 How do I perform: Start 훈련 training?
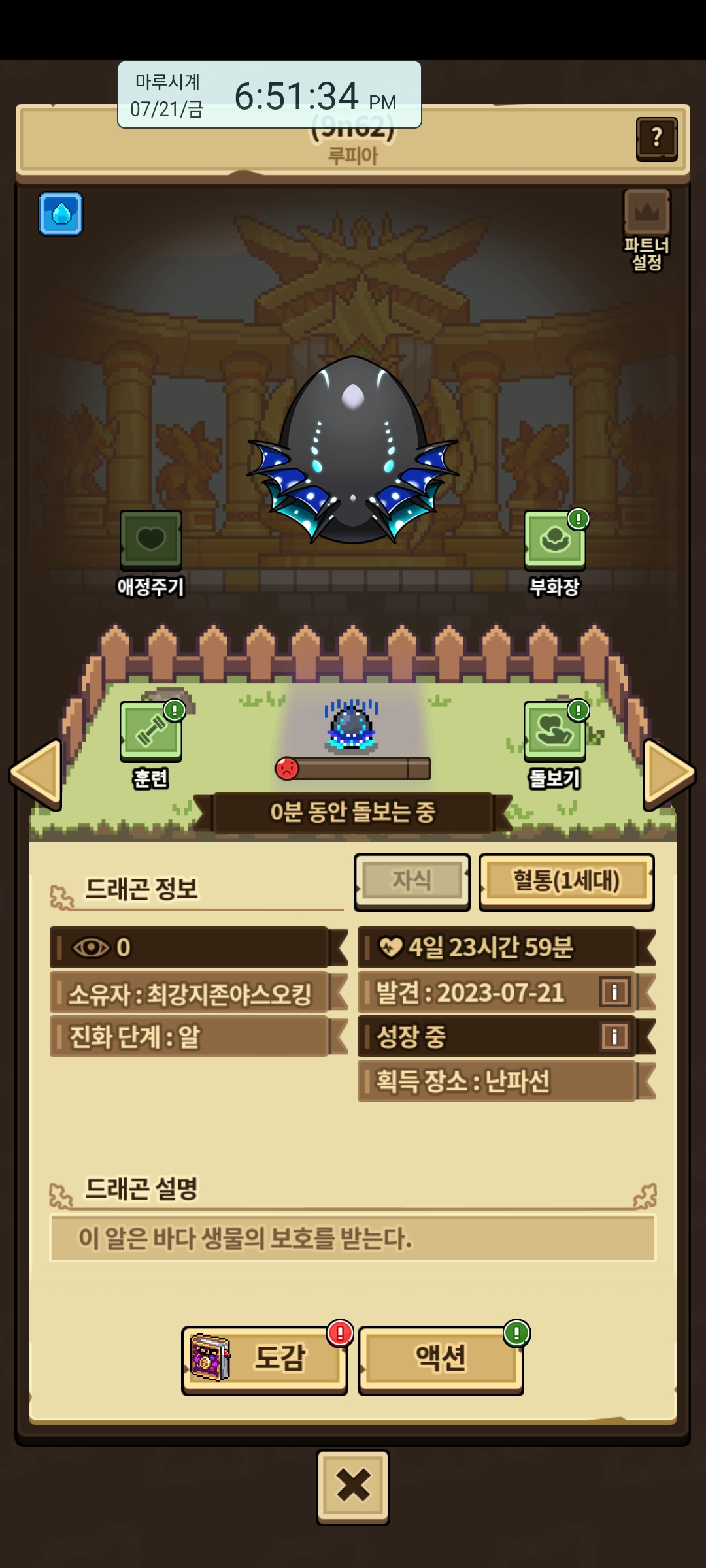click(x=151, y=731)
